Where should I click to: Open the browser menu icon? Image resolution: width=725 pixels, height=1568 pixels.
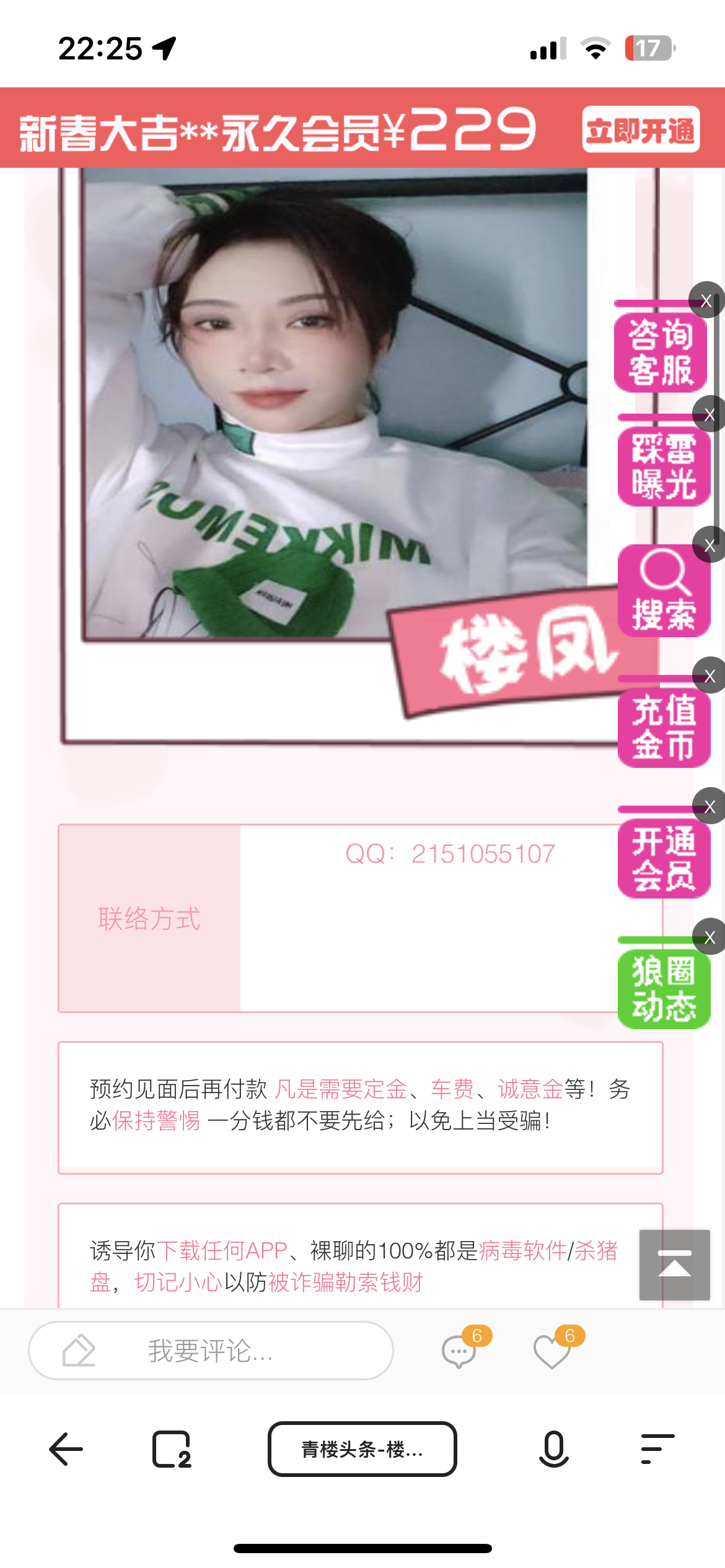(657, 1449)
